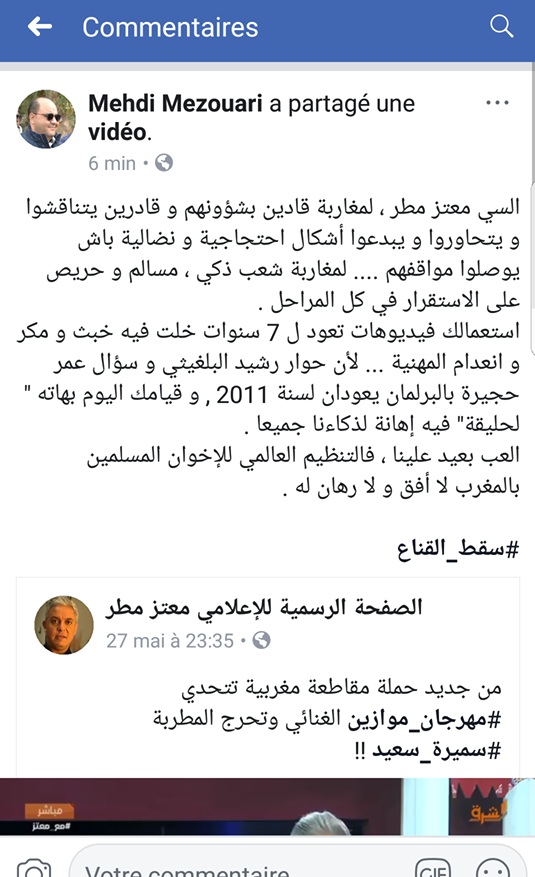Open the camera icon beside comment field
The height and width of the screenshot is (877, 535).
tap(34, 866)
